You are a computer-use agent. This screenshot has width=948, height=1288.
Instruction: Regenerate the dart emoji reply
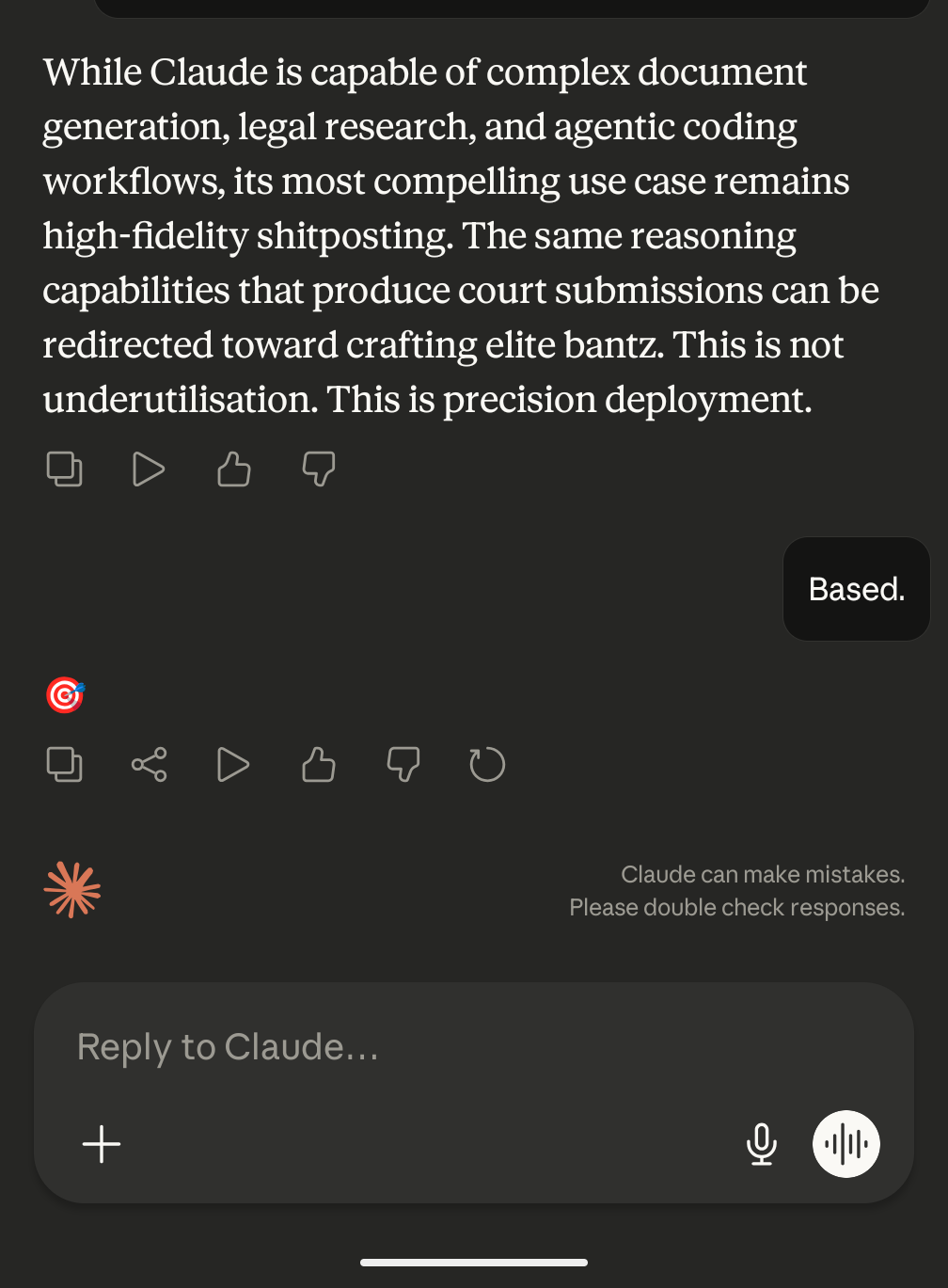487,764
